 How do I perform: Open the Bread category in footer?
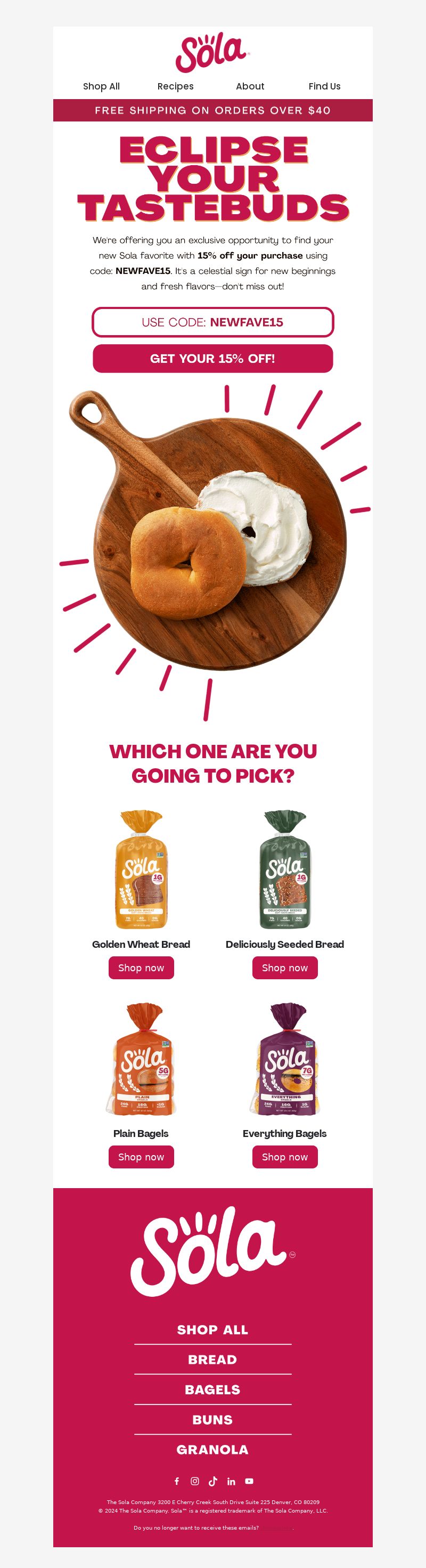[x=212, y=1359]
